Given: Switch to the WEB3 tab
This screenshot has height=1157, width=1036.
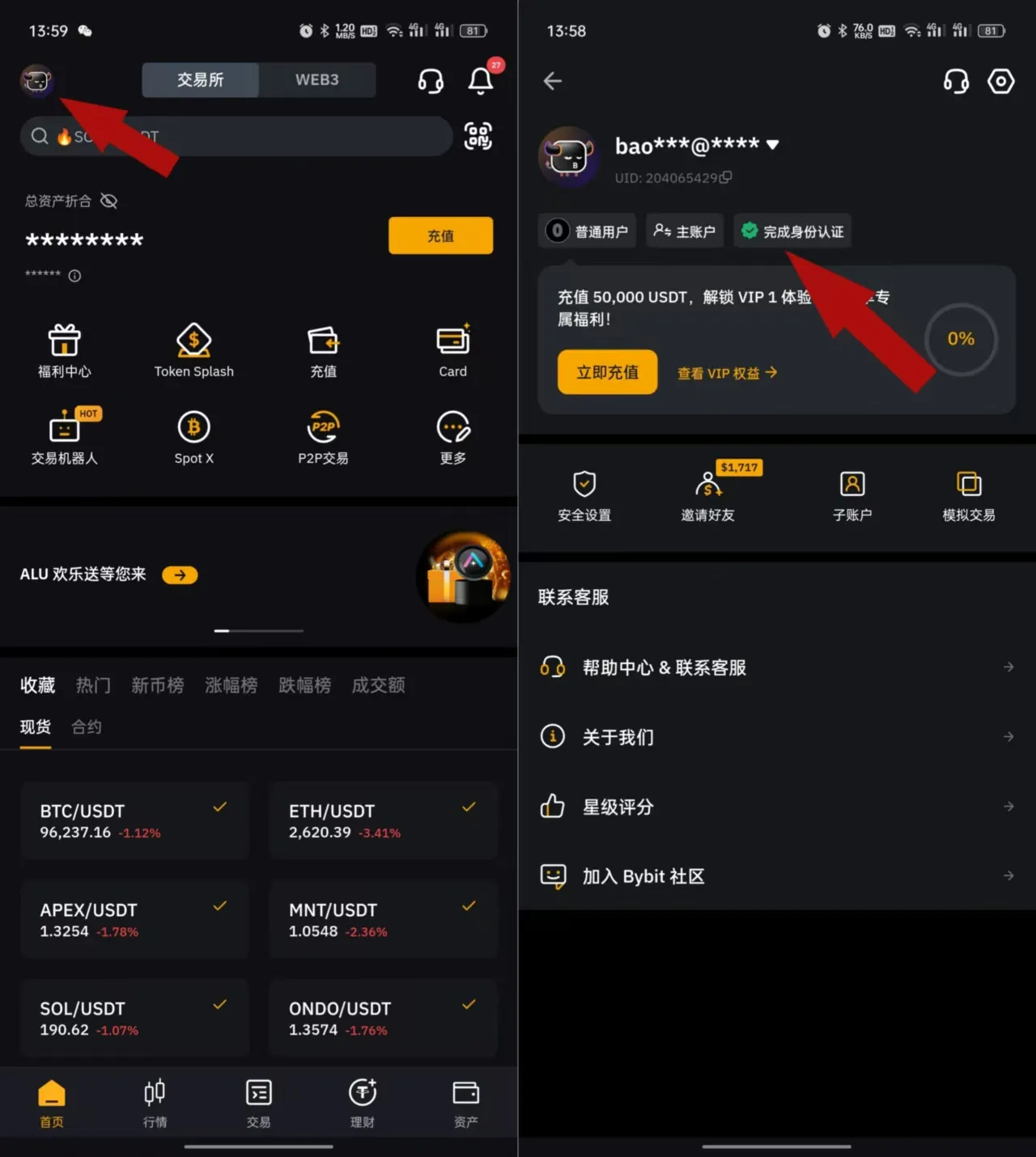Looking at the screenshot, I should (x=316, y=80).
